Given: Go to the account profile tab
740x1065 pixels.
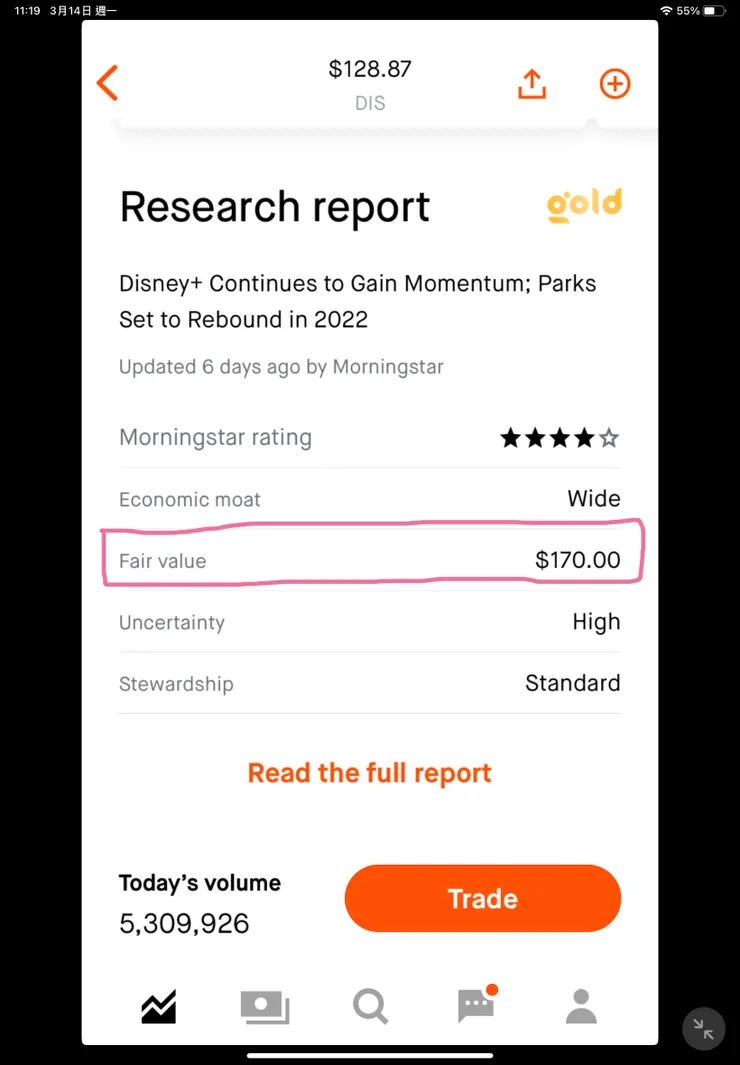Looking at the screenshot, I should (x=581, y=1006).
